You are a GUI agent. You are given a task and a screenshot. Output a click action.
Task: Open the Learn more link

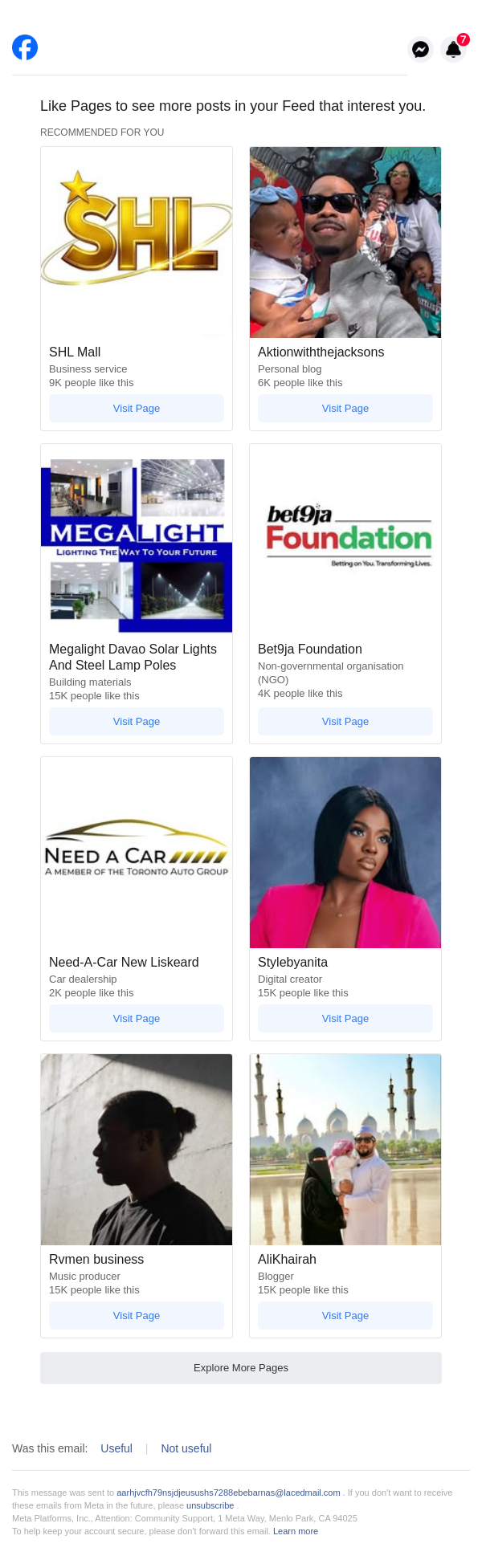click(x=296, y=1531)
